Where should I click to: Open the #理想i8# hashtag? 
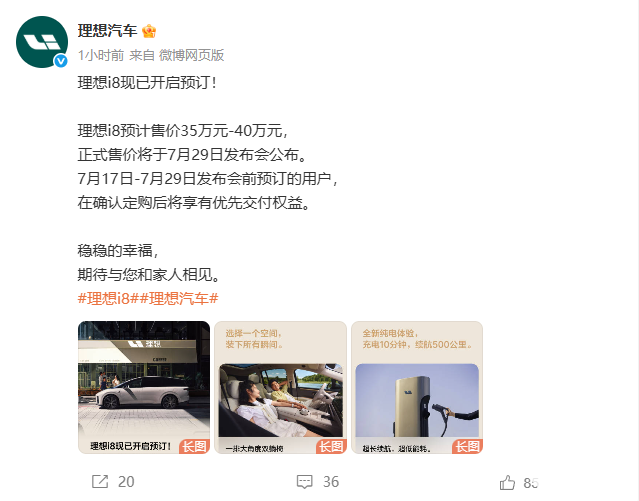click(x=111, y=299)
